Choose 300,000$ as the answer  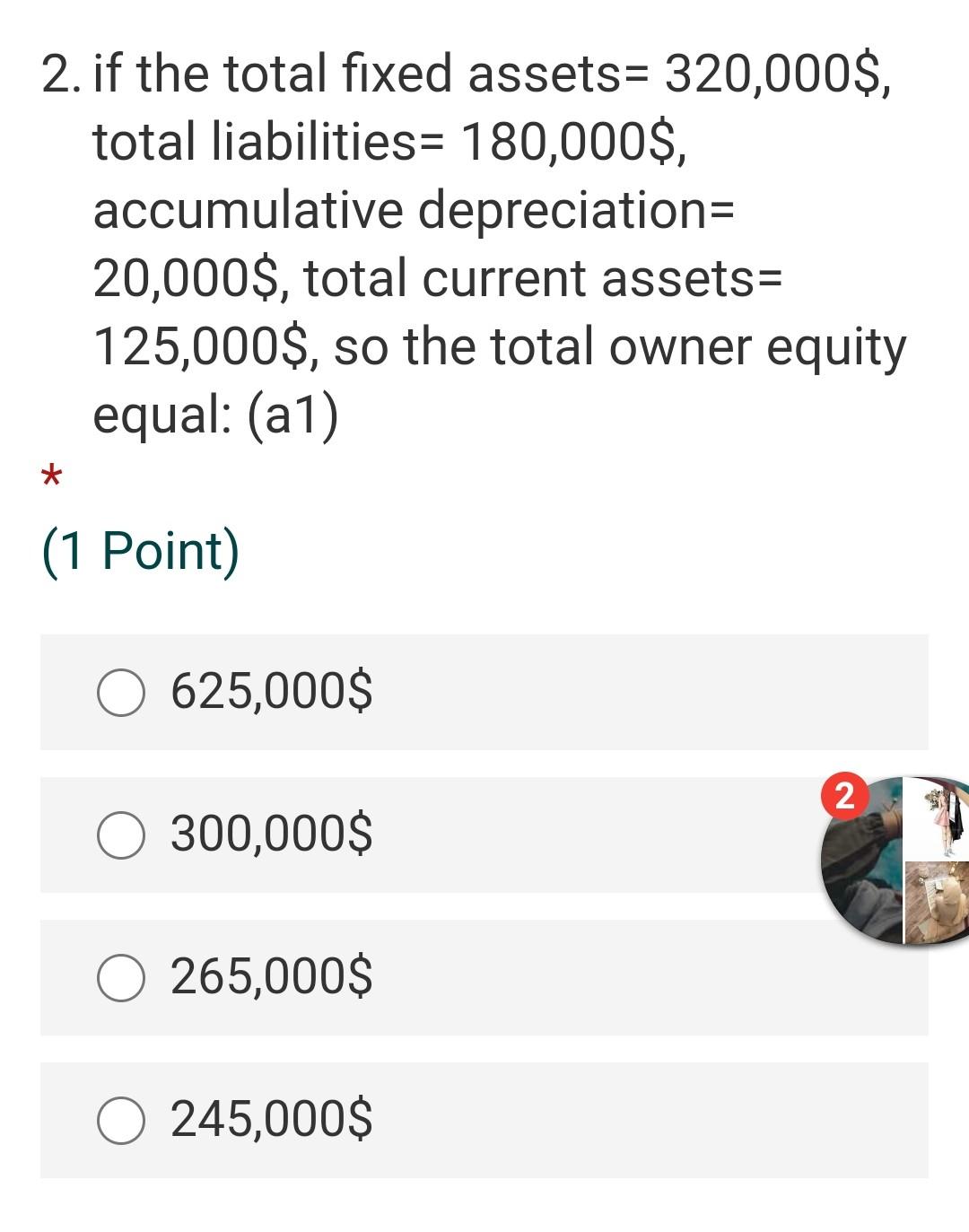click(x=120, y=835)
